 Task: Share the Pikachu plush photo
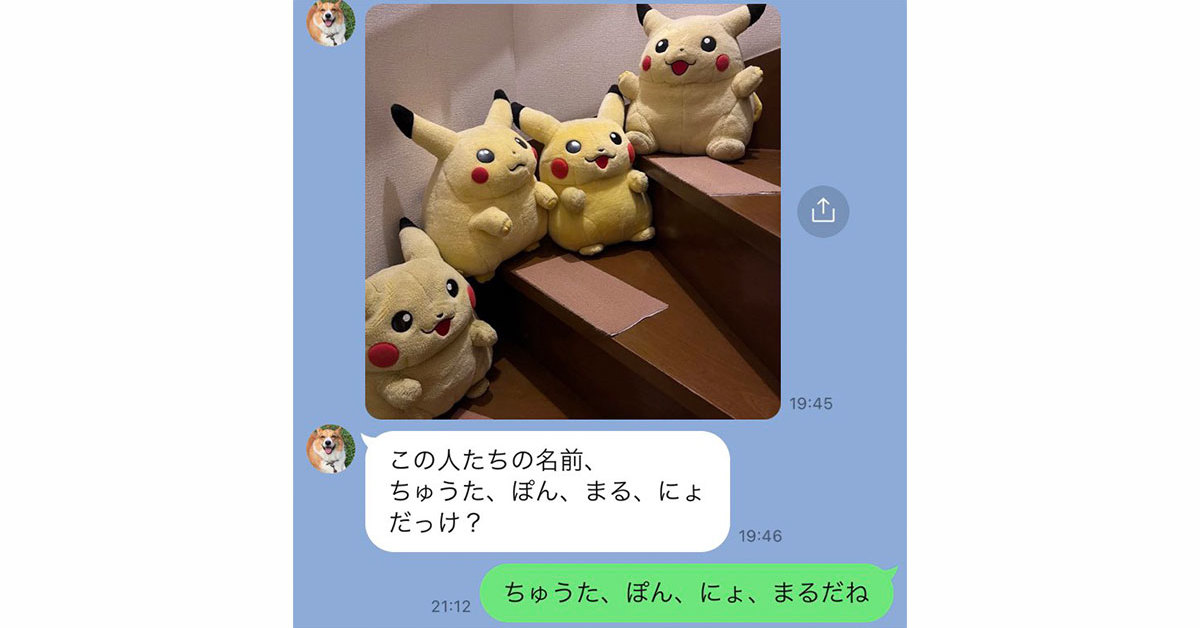click(823, 211)
